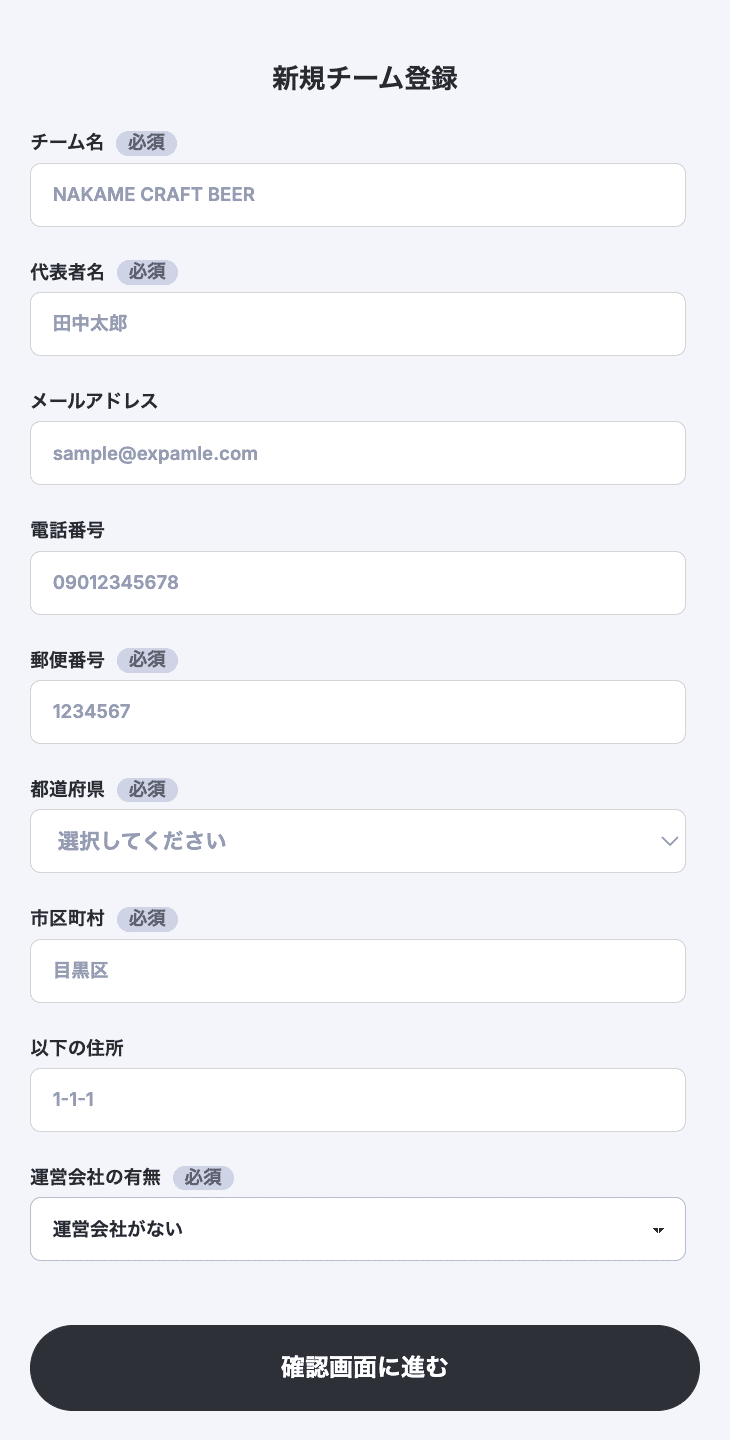Focus the 代表者名 text field
Image resolution: width=730 pixels, height=1440 pixels.
pyautogui.click(x=357, y=324)
